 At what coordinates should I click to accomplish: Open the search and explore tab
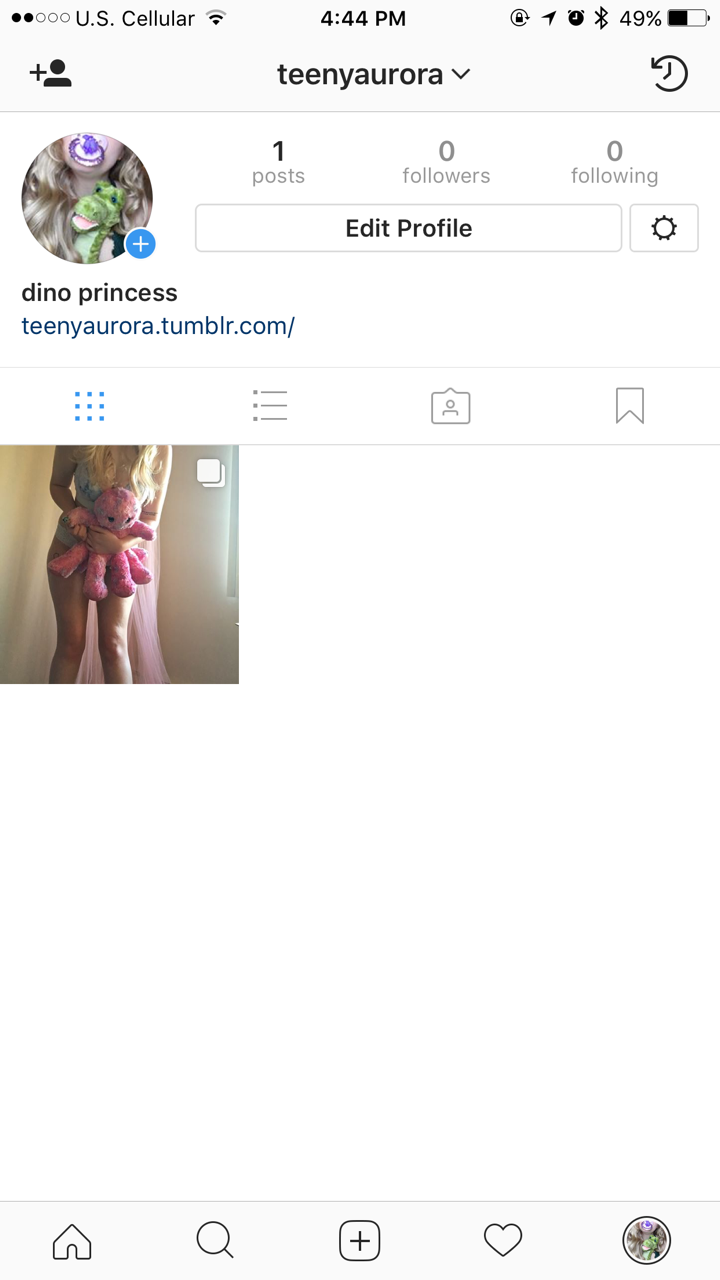[215, 1241]
